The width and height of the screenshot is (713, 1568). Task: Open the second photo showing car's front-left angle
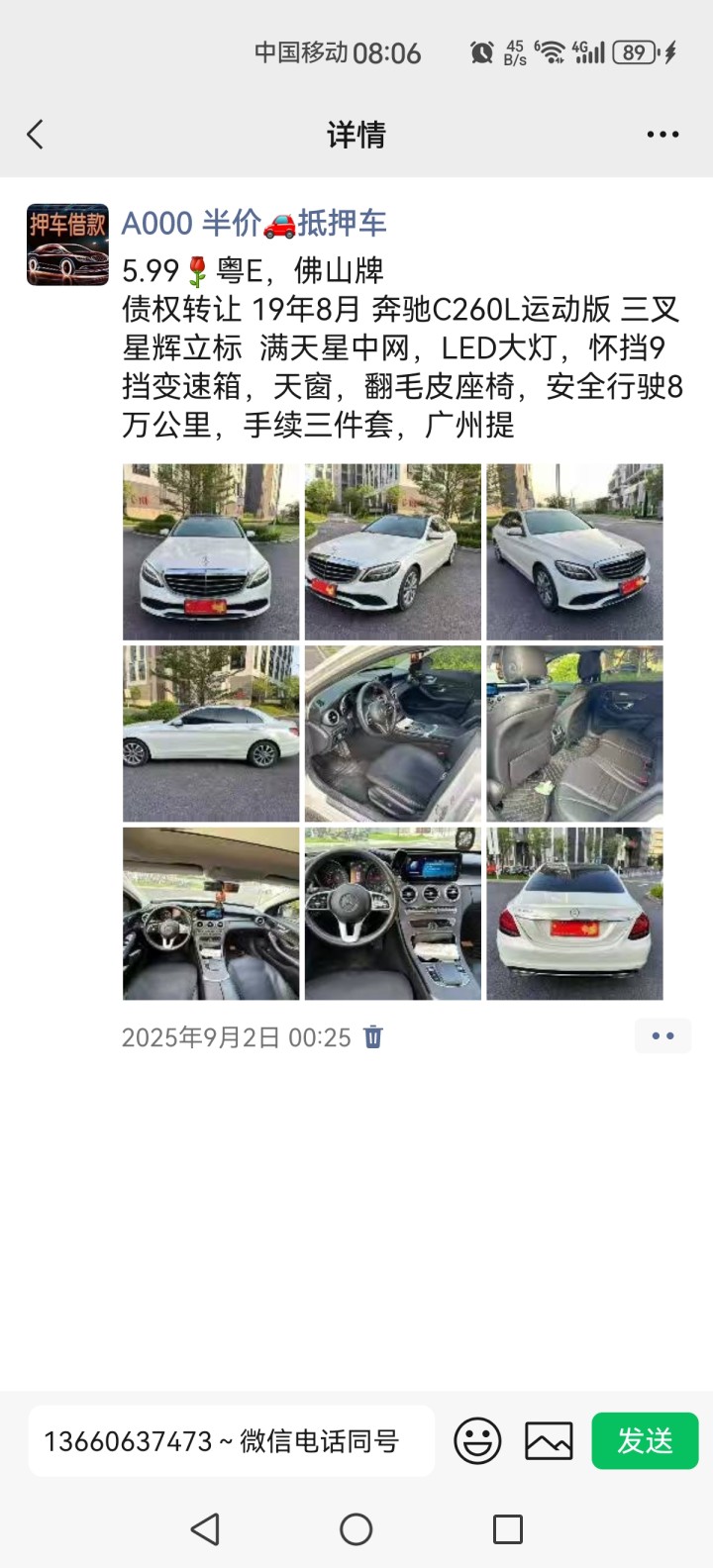(393, 552)
